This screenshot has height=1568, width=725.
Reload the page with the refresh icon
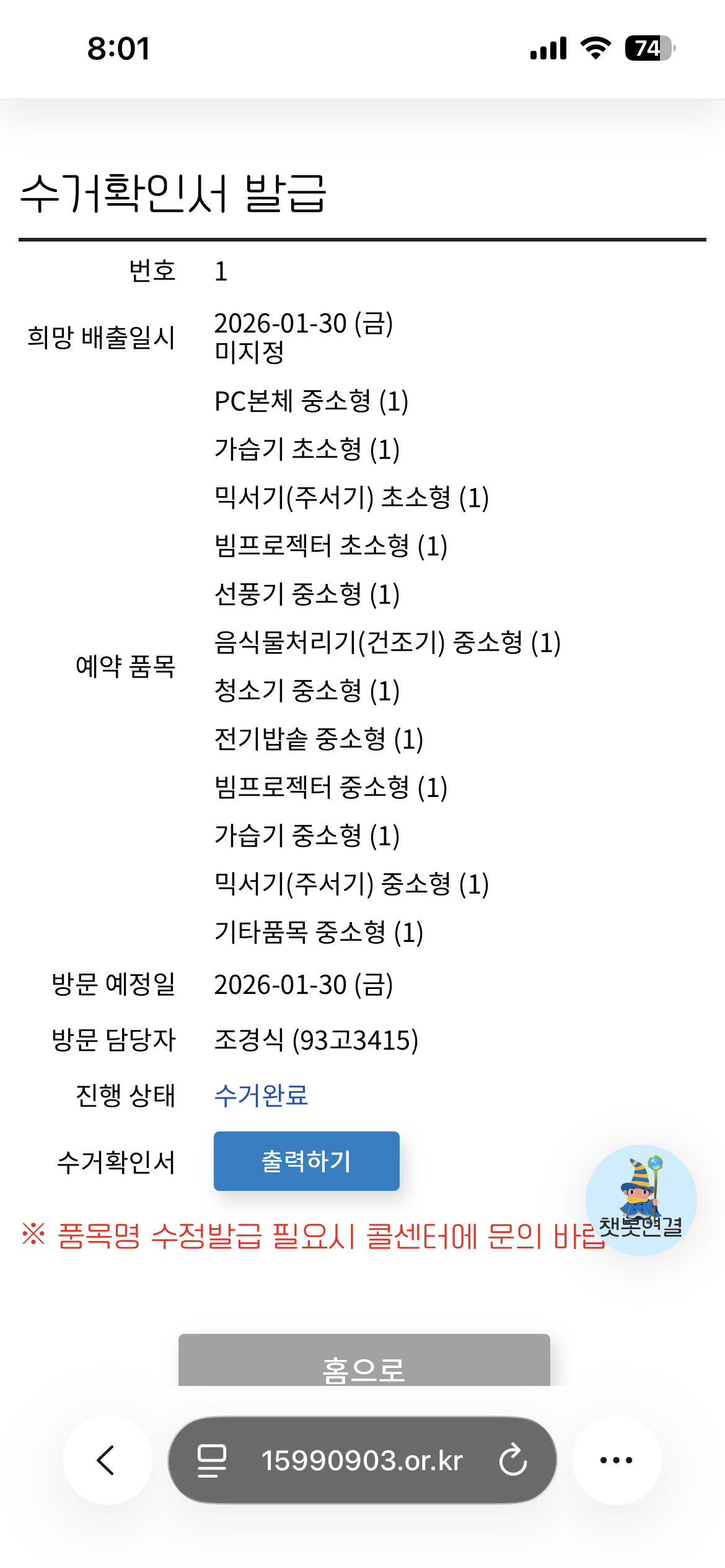click(x=512, y=1460)
